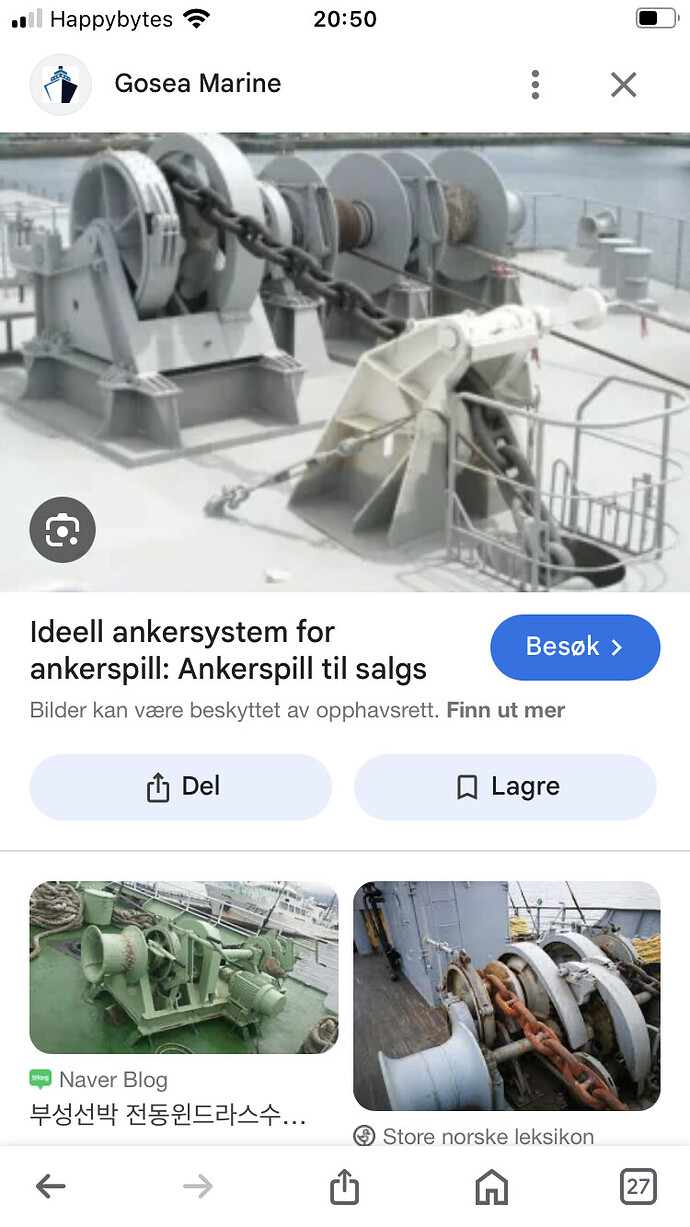Share the image with Del

[181, 787]
